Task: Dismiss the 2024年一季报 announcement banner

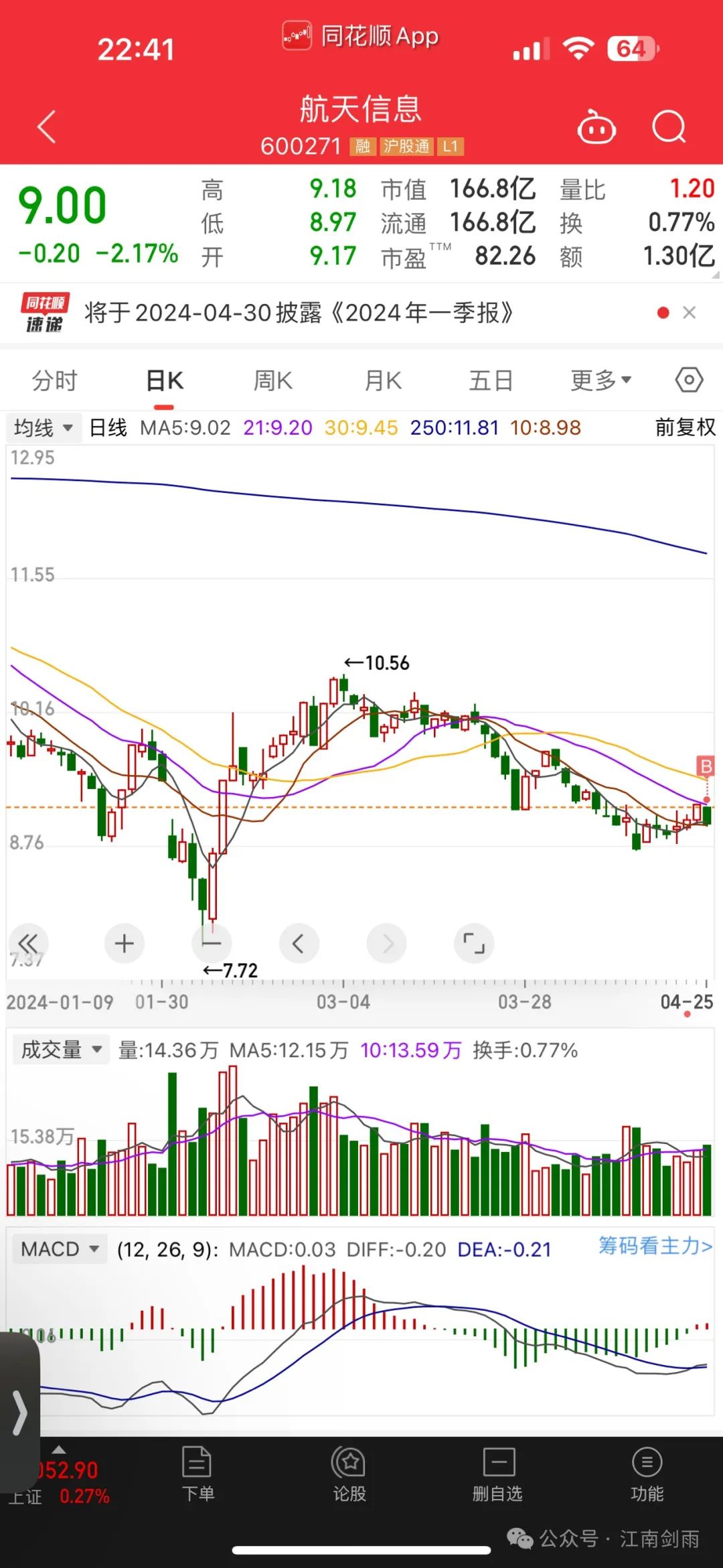Action: pyautogui.click(x=690, y=313)
